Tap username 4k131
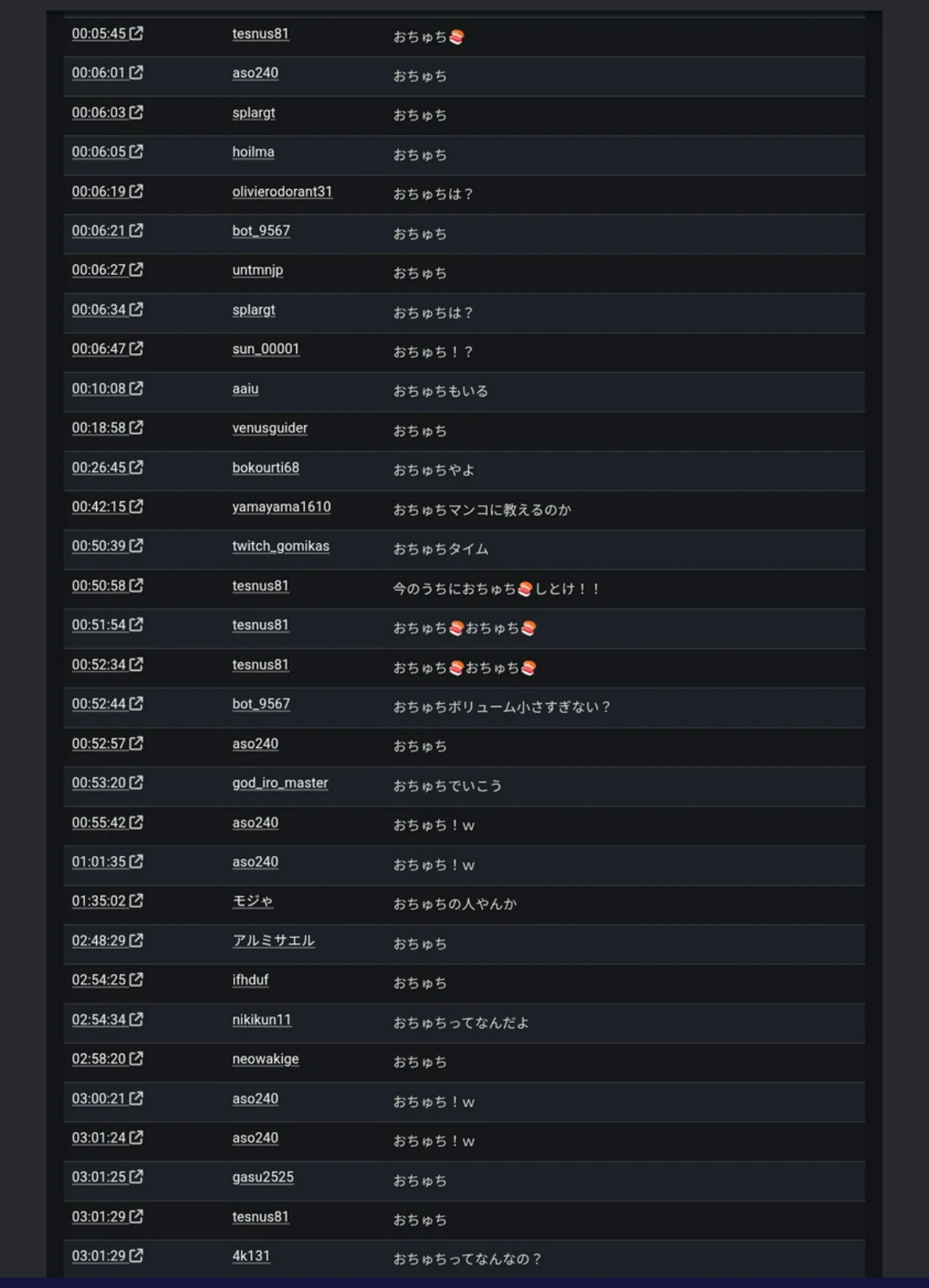This screenshot has height=1288, width=929. [x=251, y=1256]
